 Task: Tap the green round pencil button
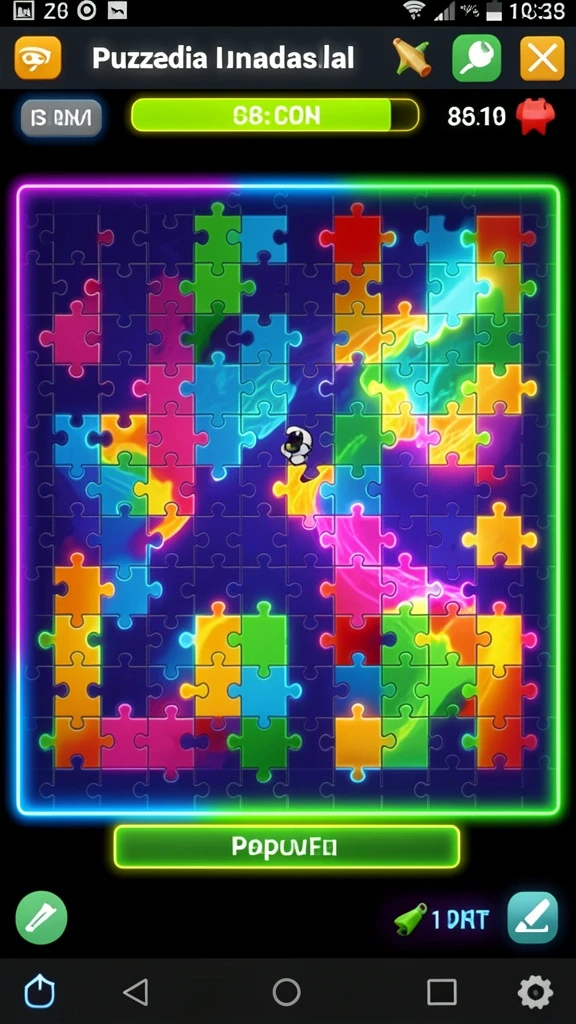(41, 918)
